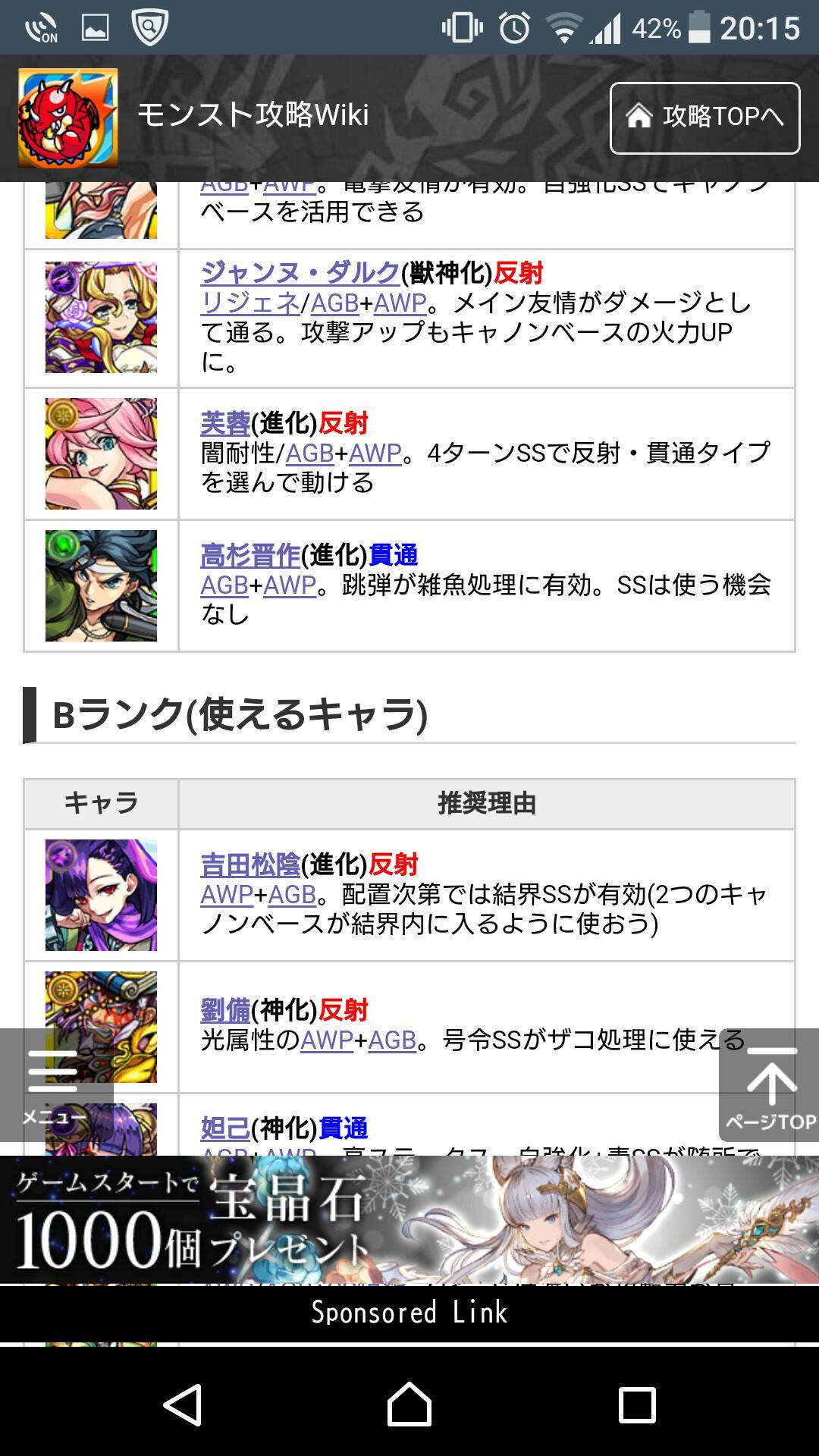Return to the Android home screen
The height and width of the screenshot is (1456, 819).
pyautogui.click(x=409, y=1404)
